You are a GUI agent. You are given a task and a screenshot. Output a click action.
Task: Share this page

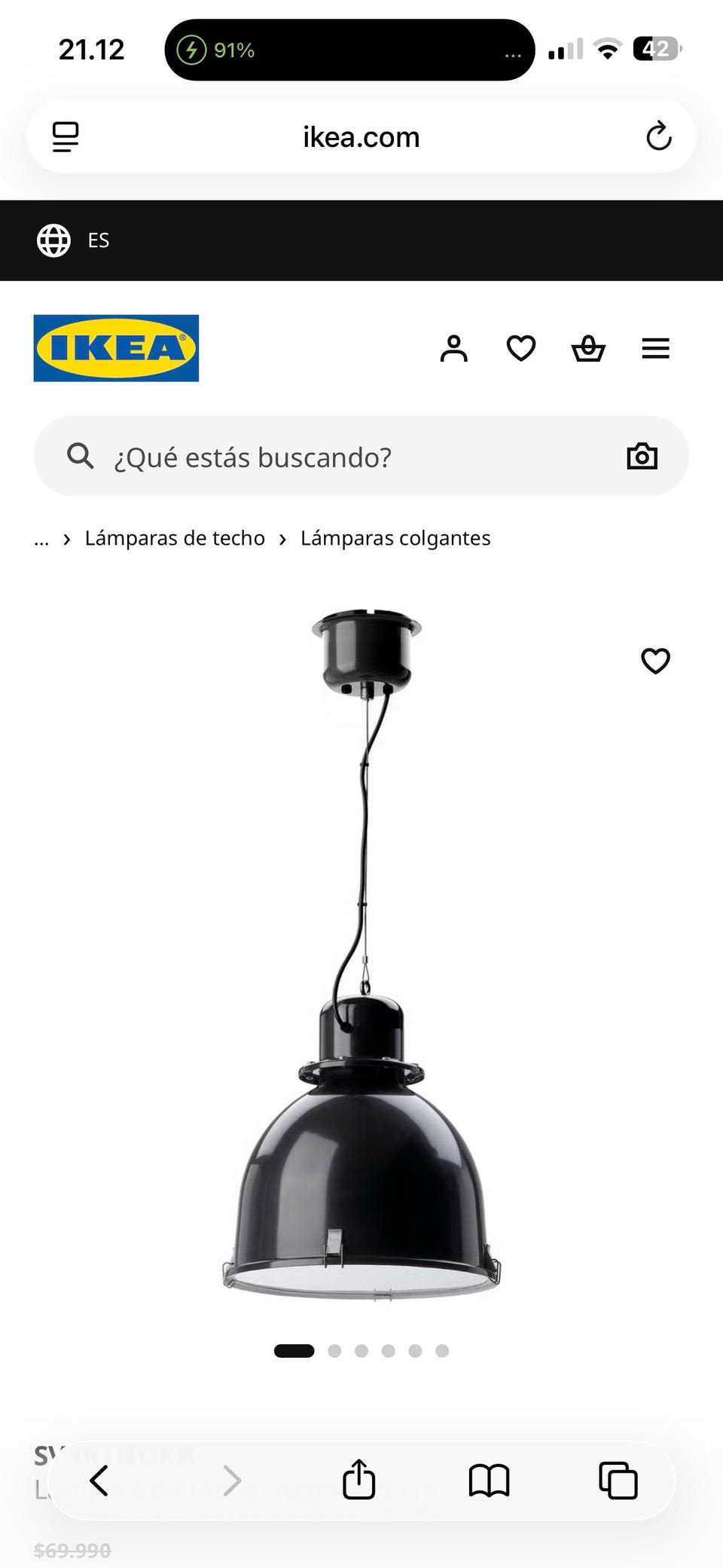point(358,1480)
